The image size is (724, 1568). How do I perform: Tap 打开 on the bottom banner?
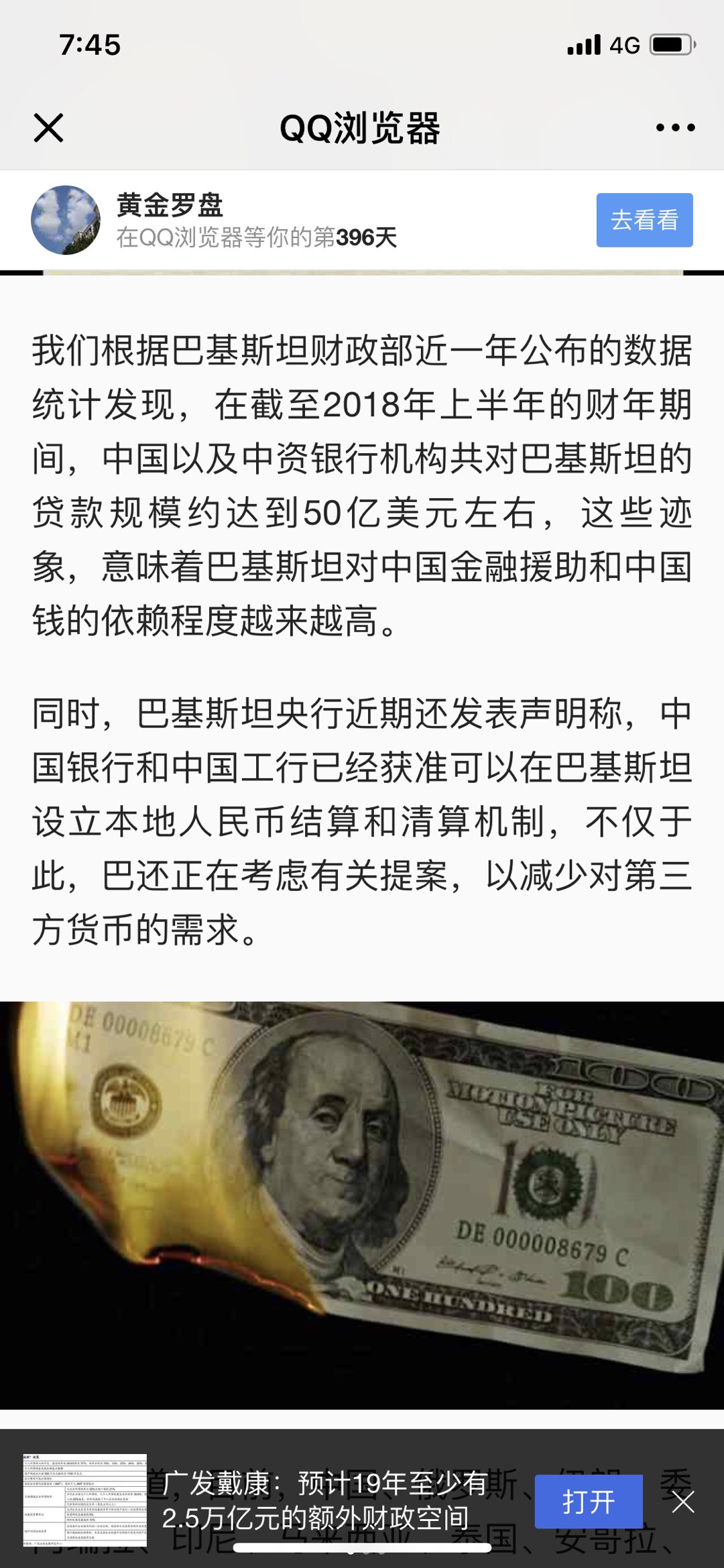point(588,1502)
